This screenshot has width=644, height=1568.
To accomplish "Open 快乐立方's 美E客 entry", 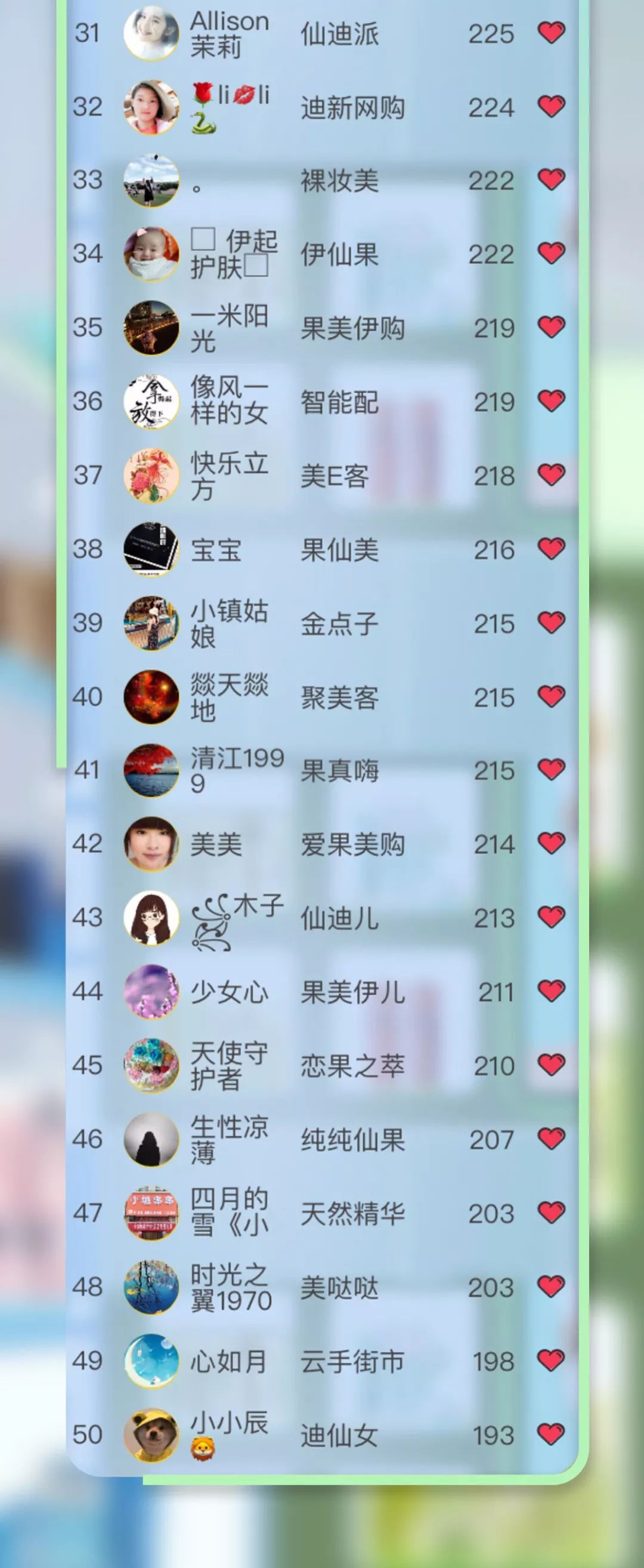I will (x=335, y=475).
